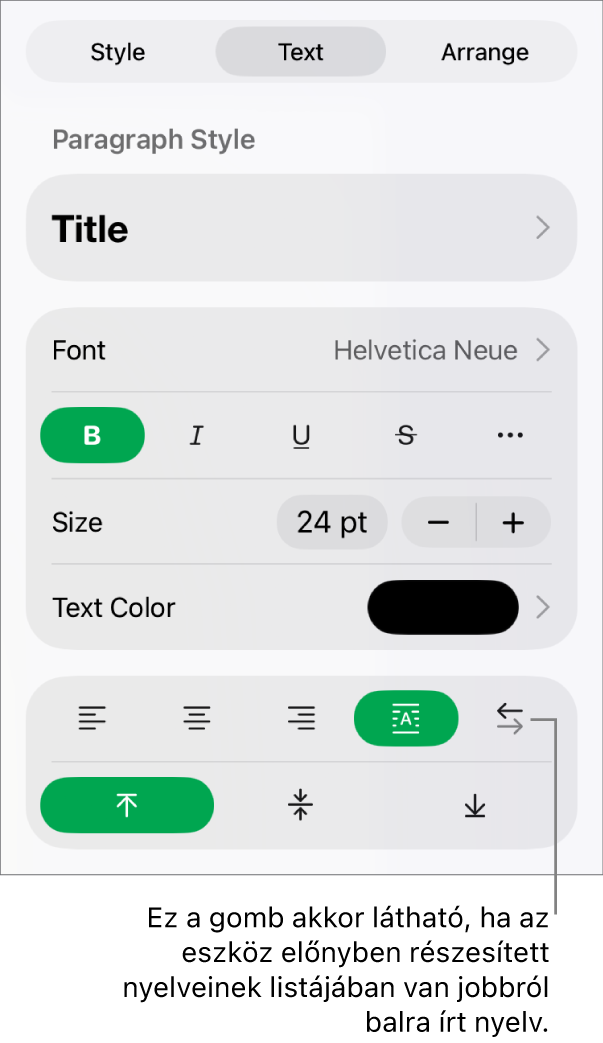Vertically align text to the middle
The width and height of the screenshot is (603, 1043).
point(301,805)
